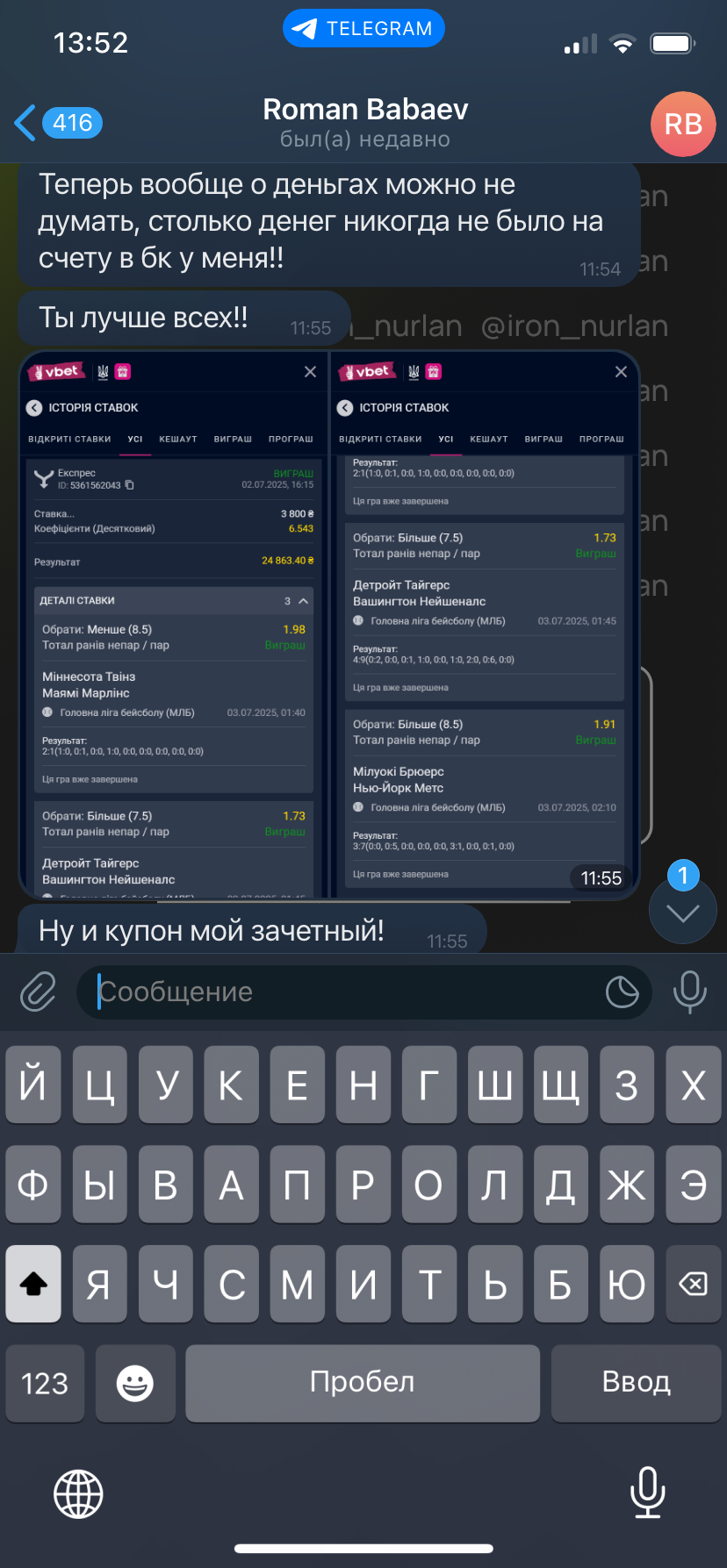The width and height of the screenshot is (727, 1568).
Task: Open the left vbet bet history screenshot
Action: coord(174,625)
